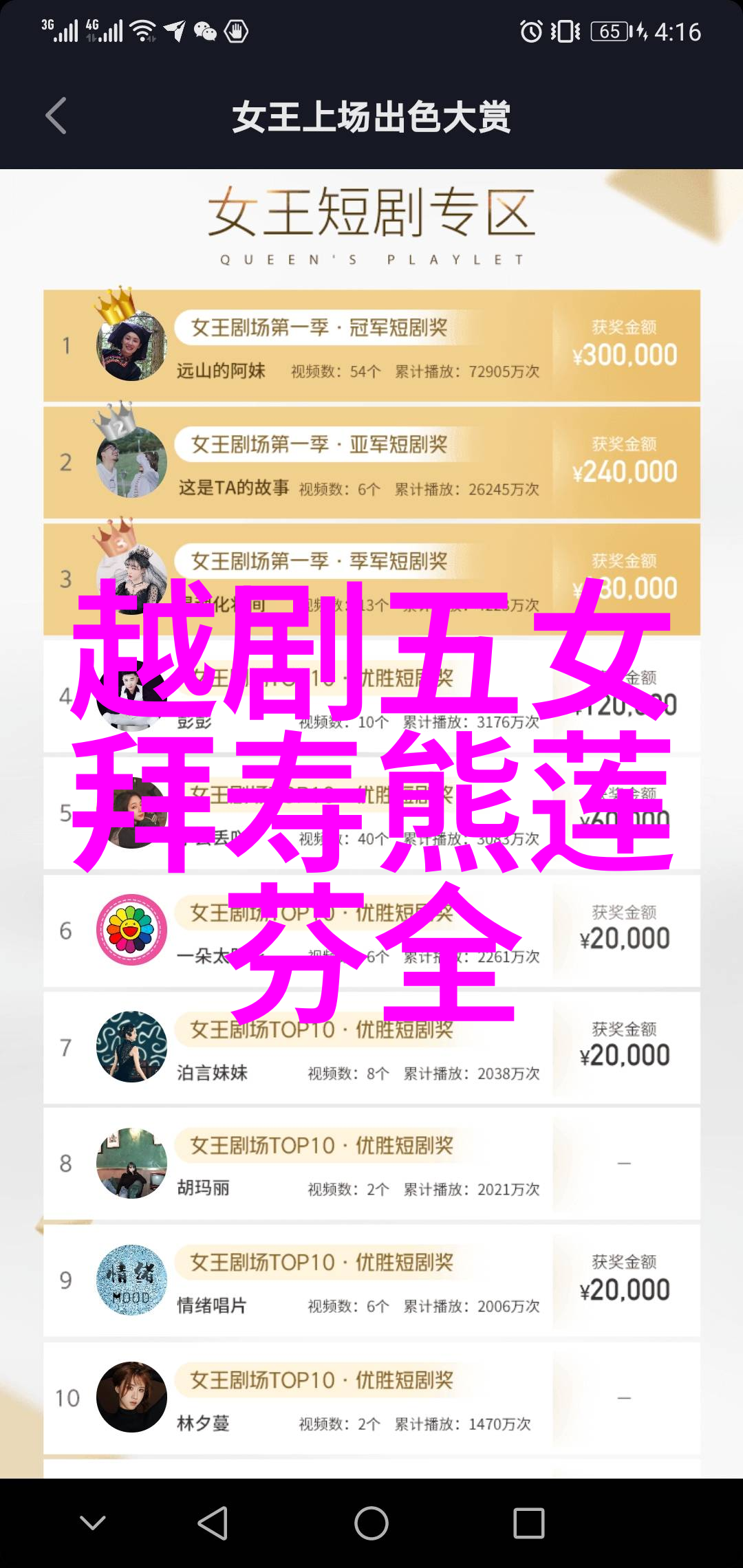Open 林夕蔓's ranking row

pos(371,1398)
